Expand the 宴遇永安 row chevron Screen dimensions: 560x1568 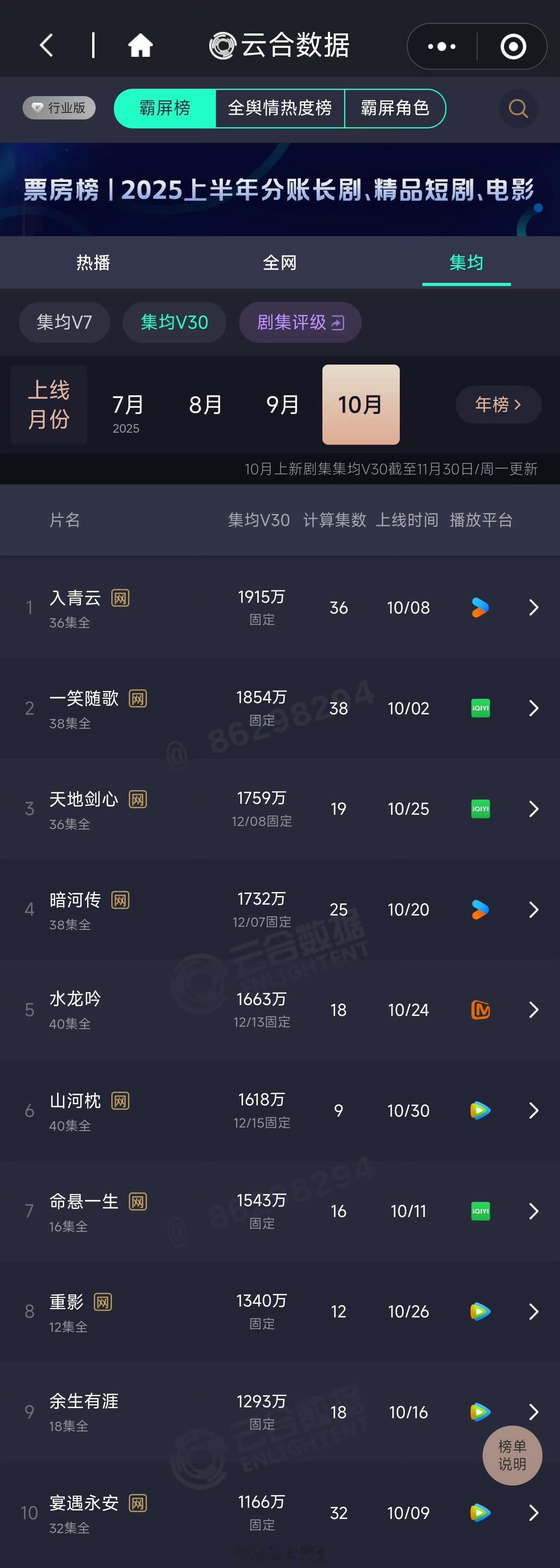click(x=534, y=1513)
